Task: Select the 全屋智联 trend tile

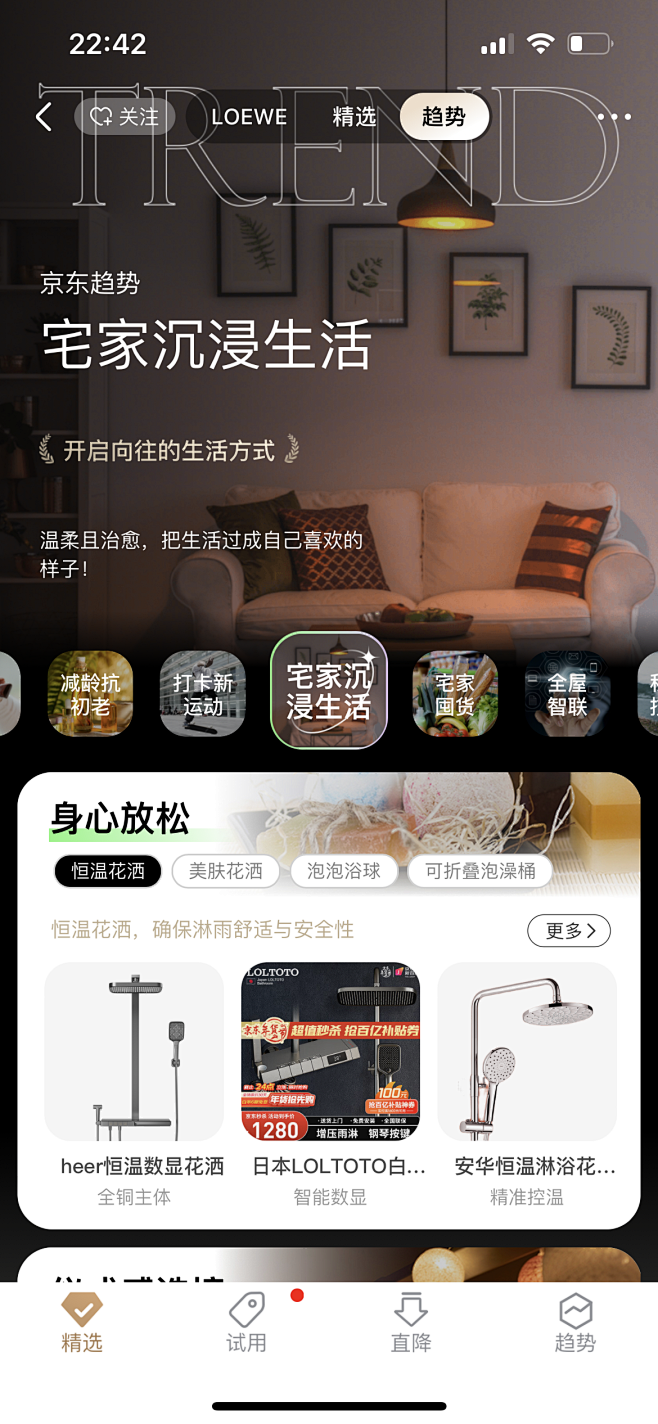Action: tap(567, 694)
